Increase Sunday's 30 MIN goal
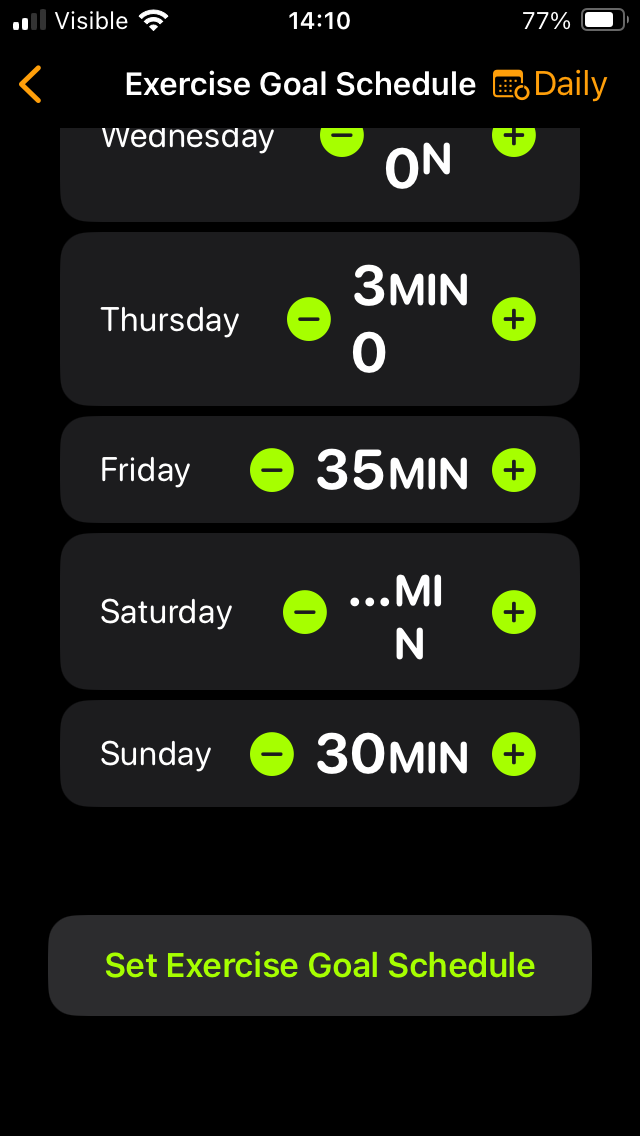Image resolution: width=640 pixels, height=1136 pixels. pos(514,754)
